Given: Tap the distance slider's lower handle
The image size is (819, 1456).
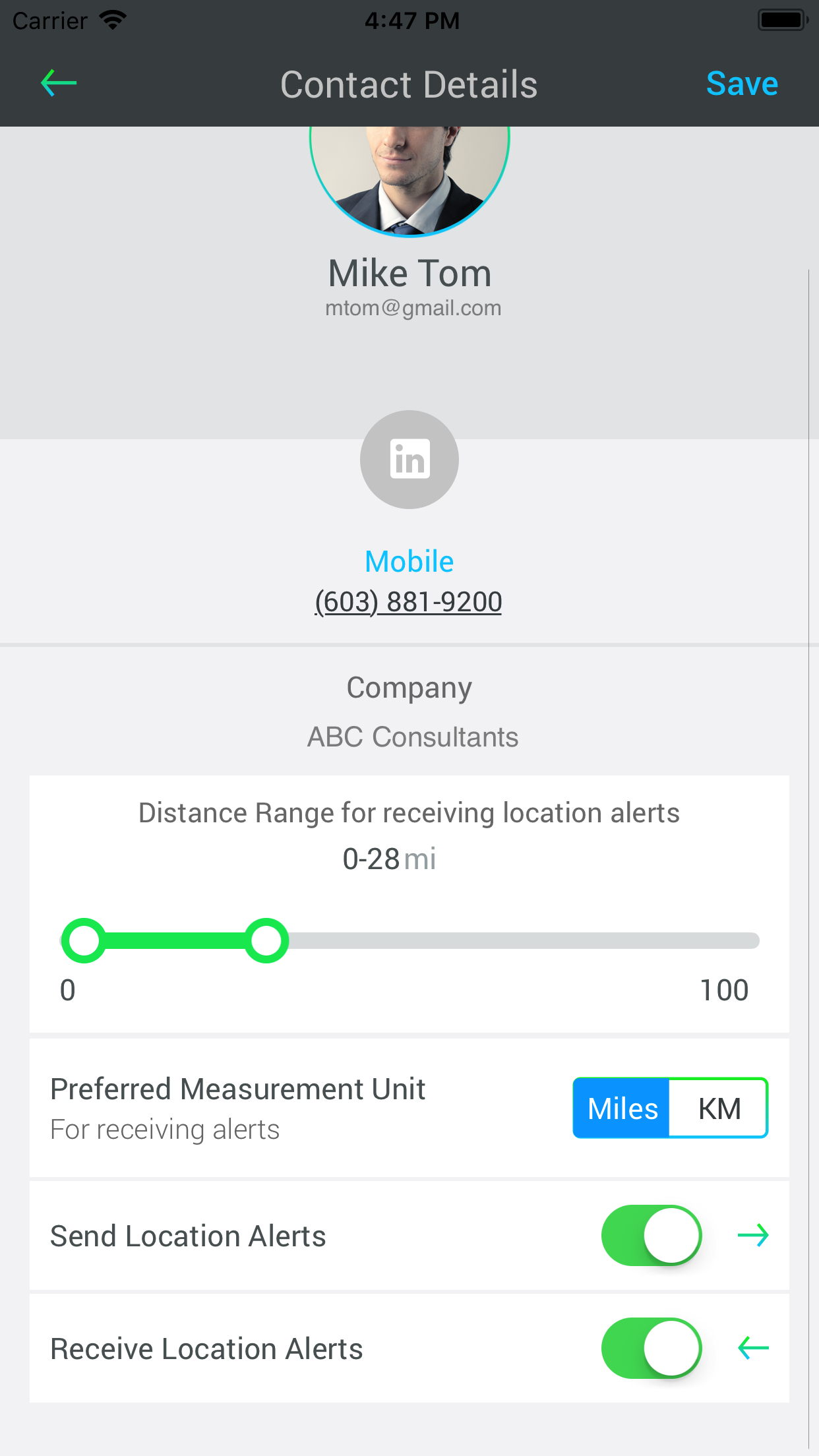Looking at the screenshot, I should pos(84,940).
